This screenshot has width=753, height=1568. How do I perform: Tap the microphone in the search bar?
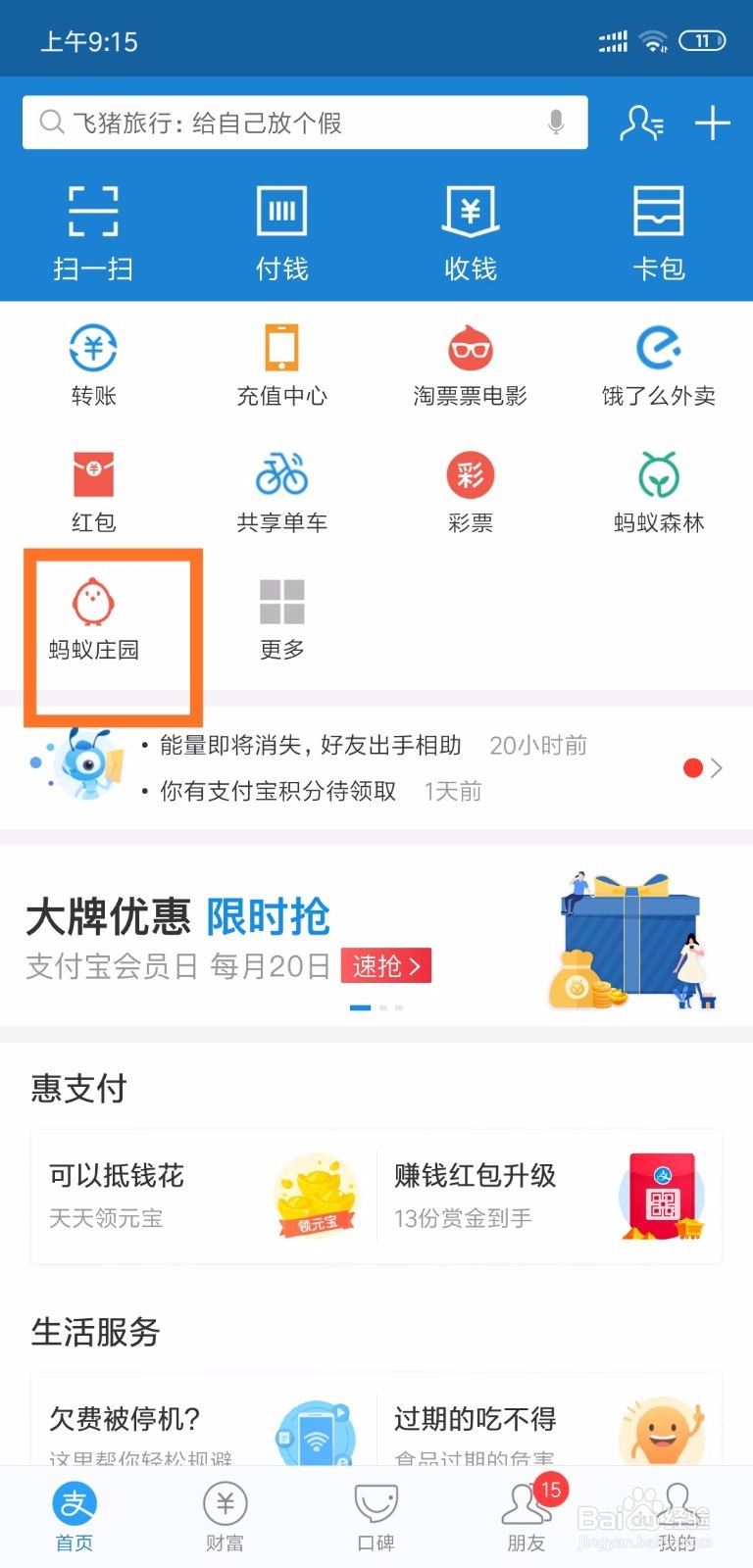558,122
